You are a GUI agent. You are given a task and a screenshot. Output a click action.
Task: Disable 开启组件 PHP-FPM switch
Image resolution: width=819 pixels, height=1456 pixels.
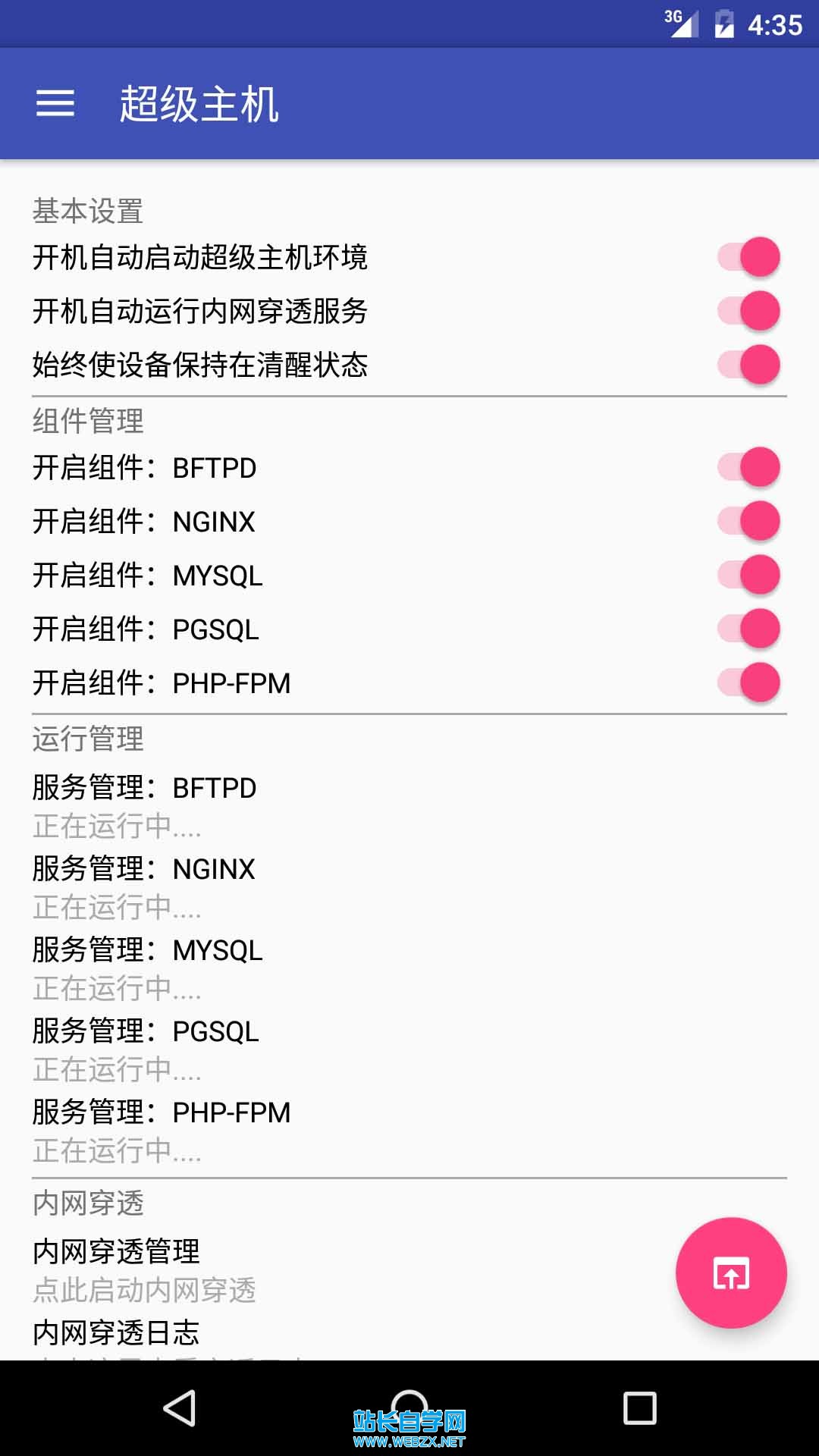748,682
